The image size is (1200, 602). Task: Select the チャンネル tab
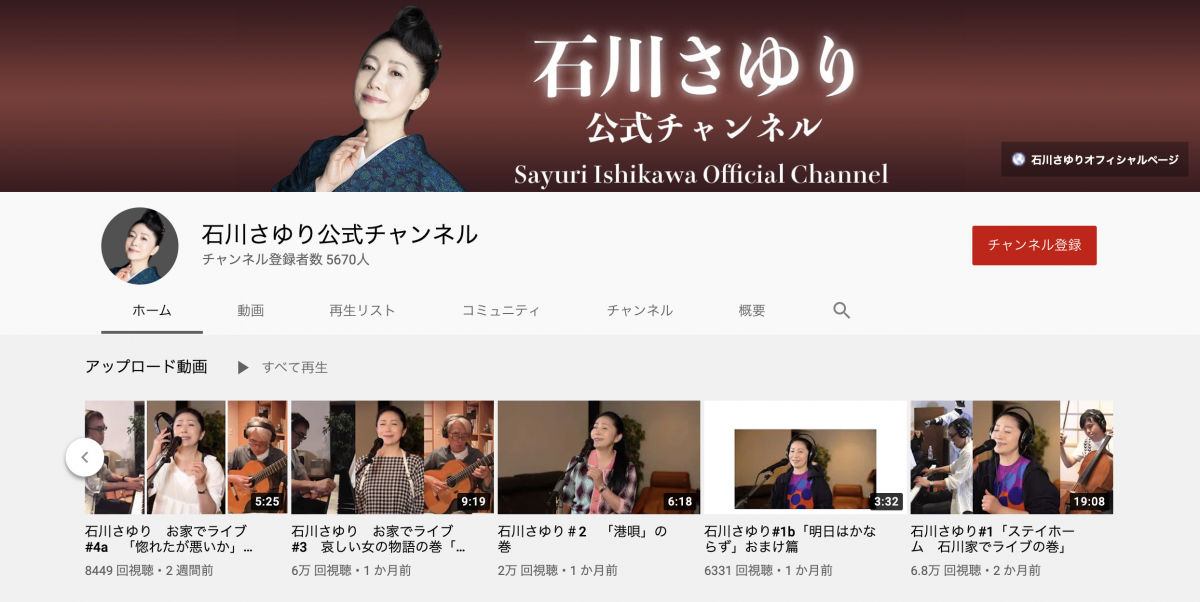639,310
